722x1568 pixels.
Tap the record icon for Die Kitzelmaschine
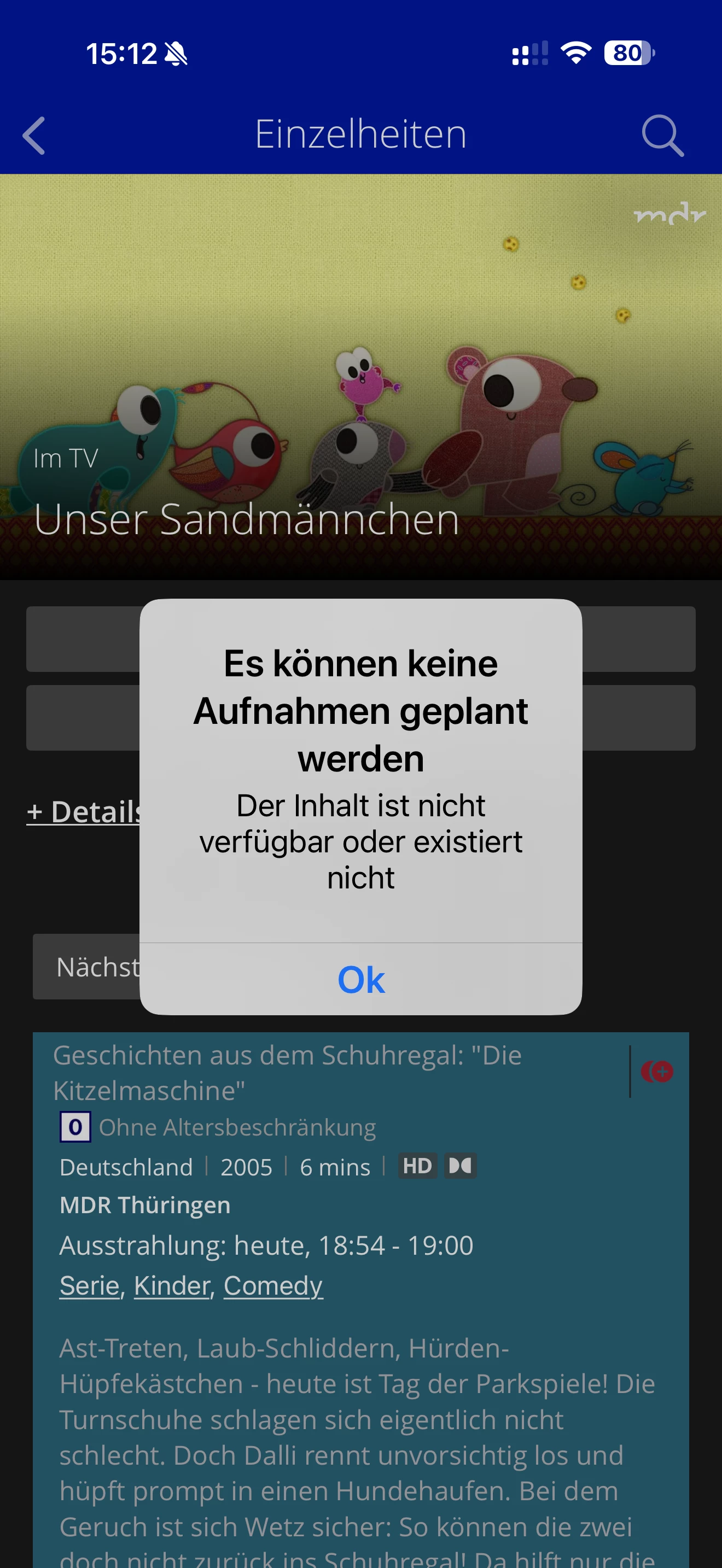click(x=657, y=1072)
